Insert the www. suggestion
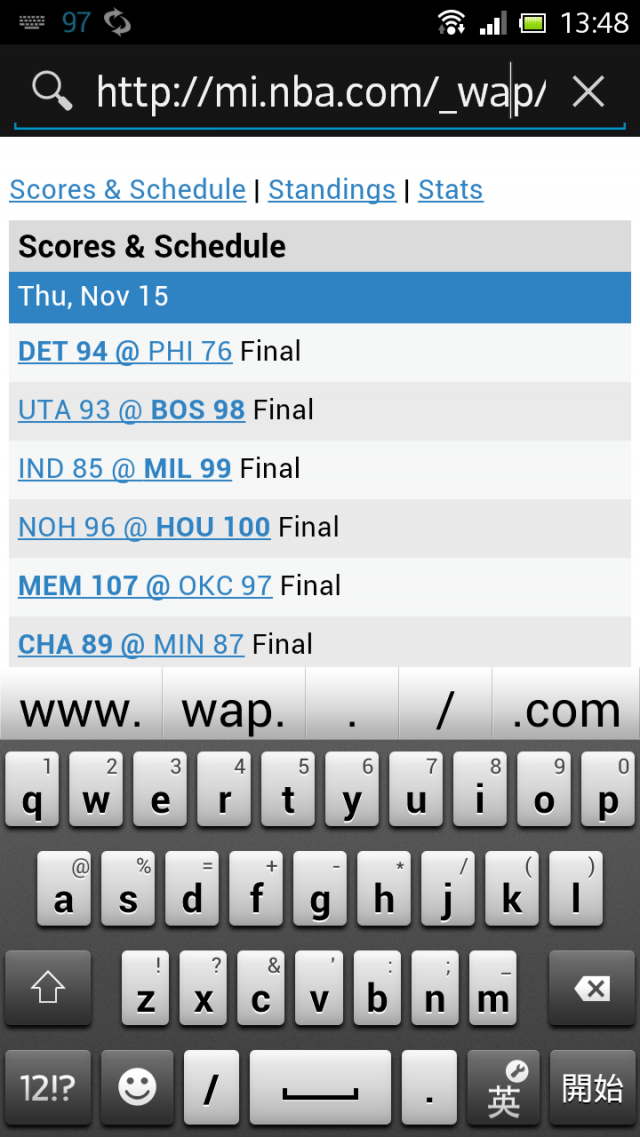 pyautogui.click(x=81, y=711)
